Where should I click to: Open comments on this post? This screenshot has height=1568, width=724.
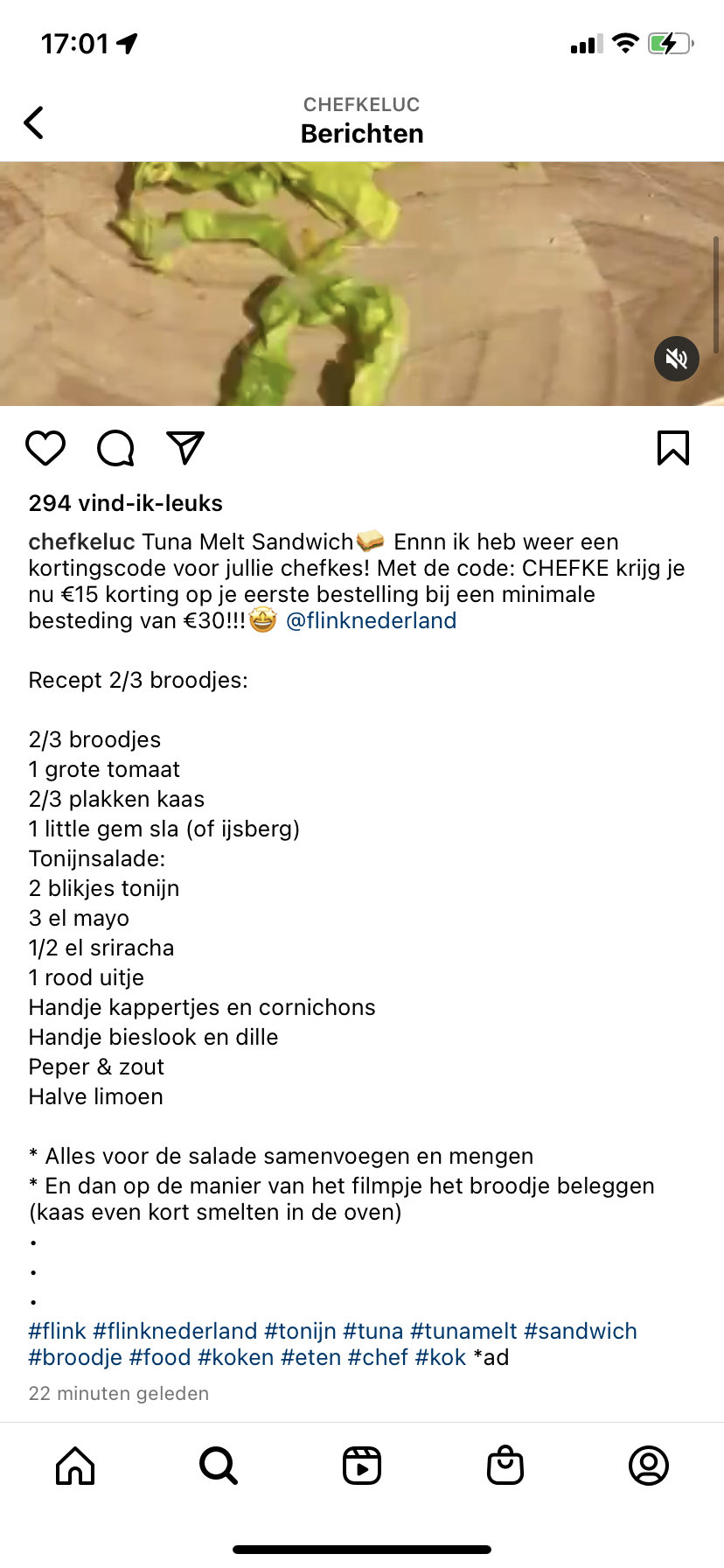pyautogui.click(x=115, y=448)
